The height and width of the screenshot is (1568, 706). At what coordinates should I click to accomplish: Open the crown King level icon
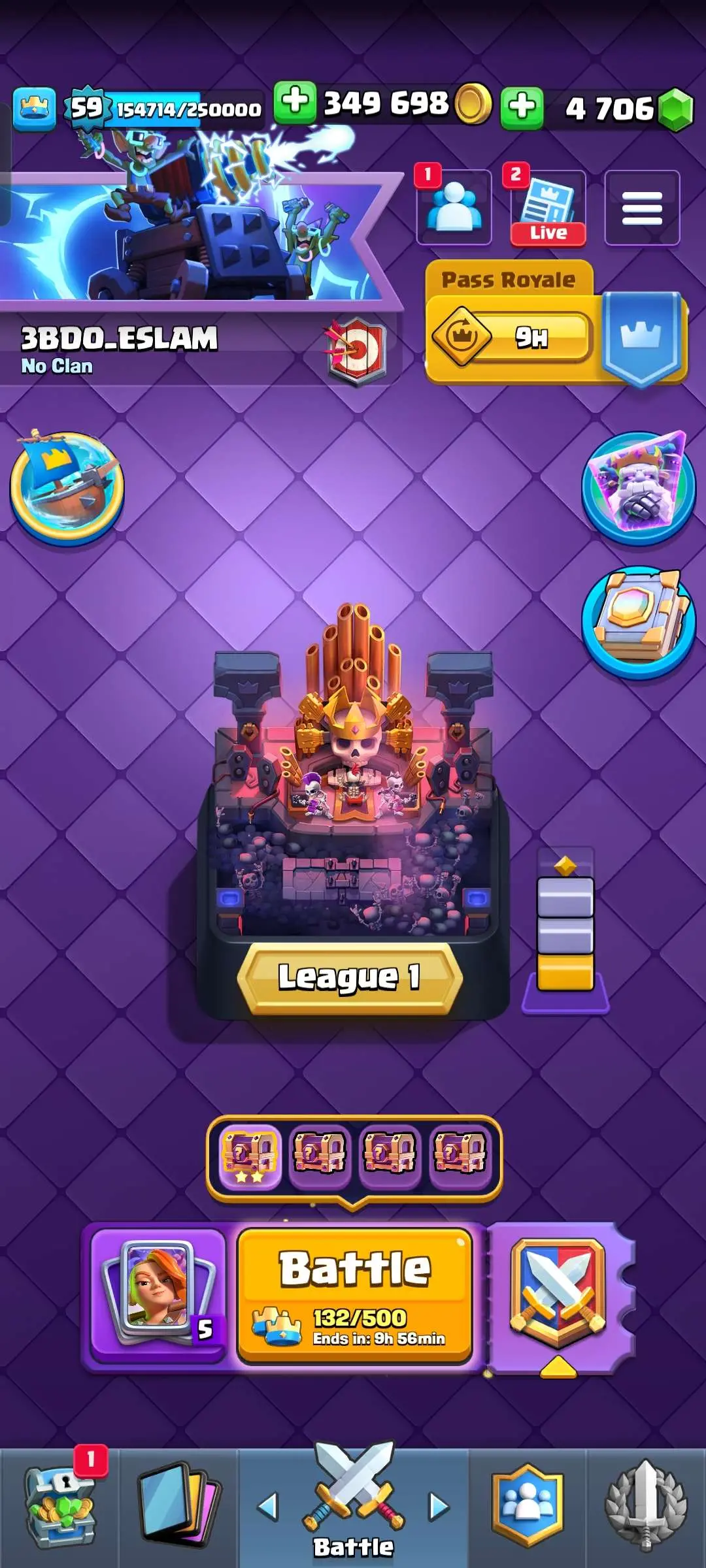tap(34, 108)
